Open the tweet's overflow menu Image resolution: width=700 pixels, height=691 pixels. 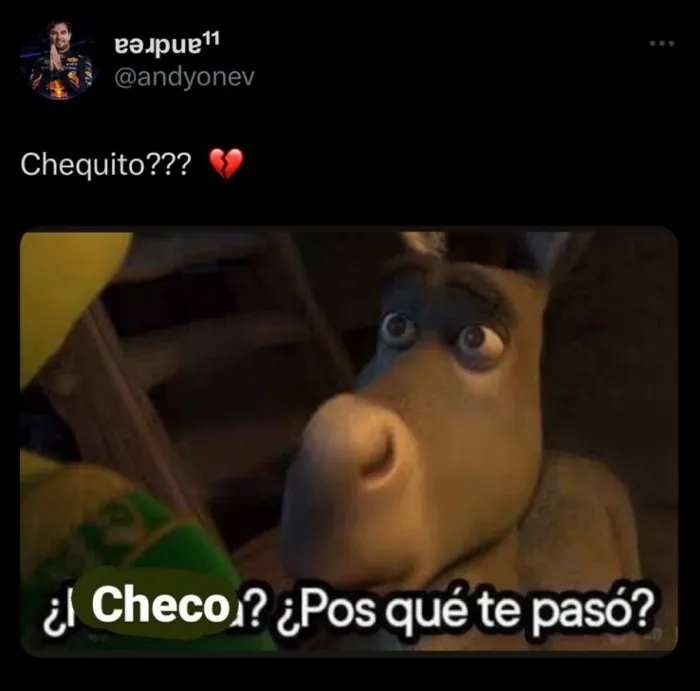(661, 43)
